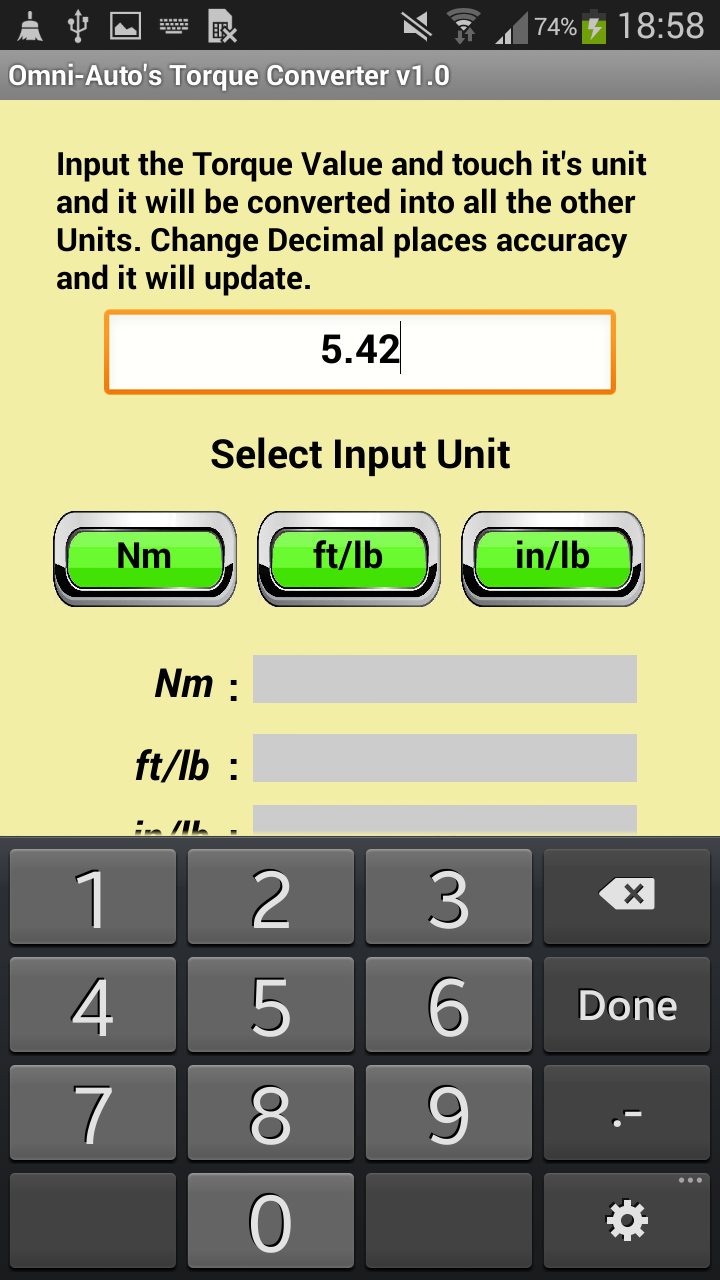Tap the ft/lb result field

pos(444,757)
